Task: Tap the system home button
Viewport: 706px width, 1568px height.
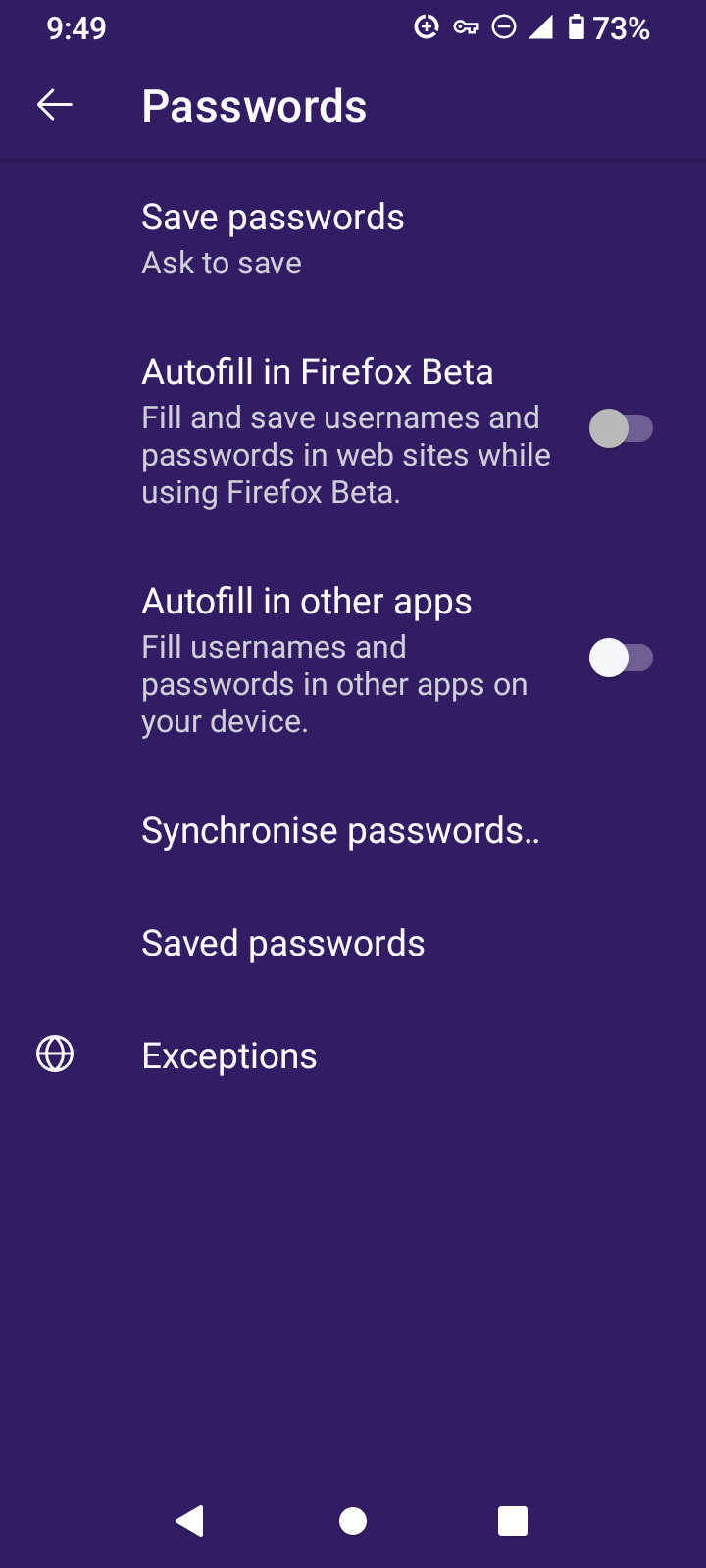Action: click(353, 1521)
